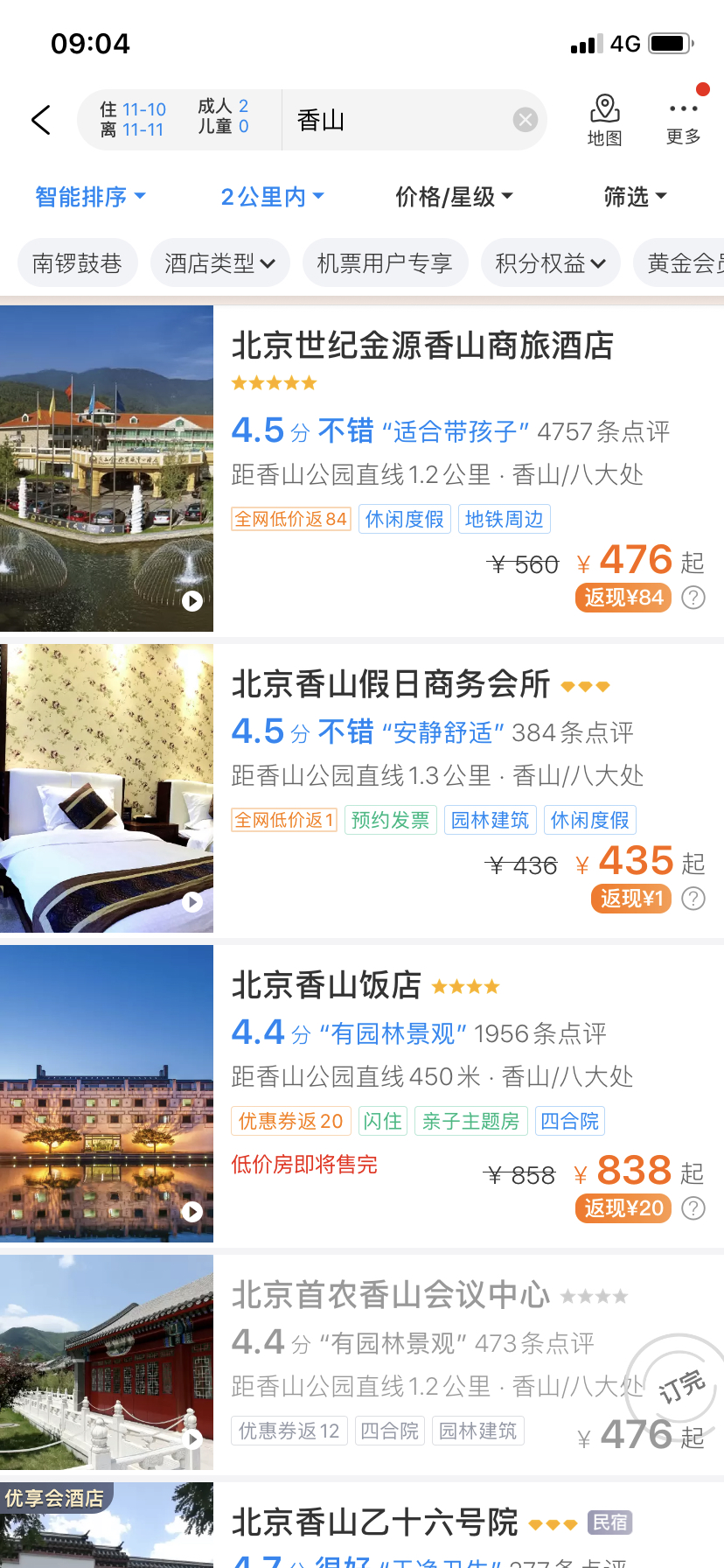The height and width of the screenshot is (1568, 724).
Task: Open the 筛选 filter dropdown
Action: [635, 197]
